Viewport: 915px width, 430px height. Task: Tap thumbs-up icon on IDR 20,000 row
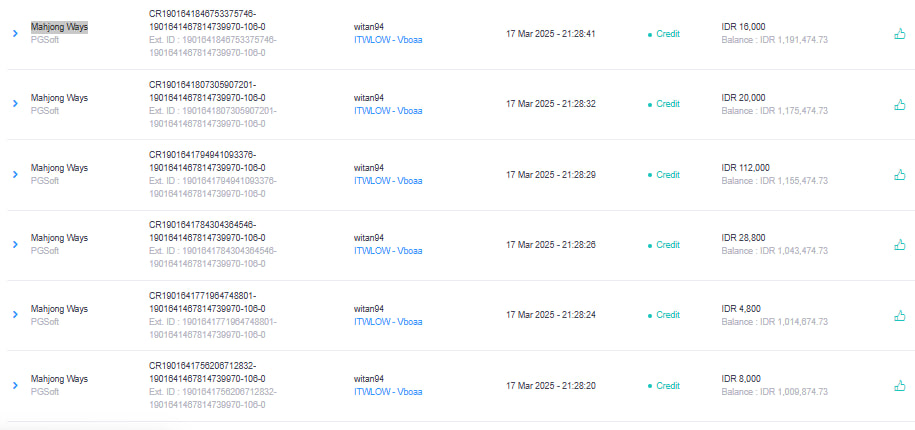pos(899,104)
